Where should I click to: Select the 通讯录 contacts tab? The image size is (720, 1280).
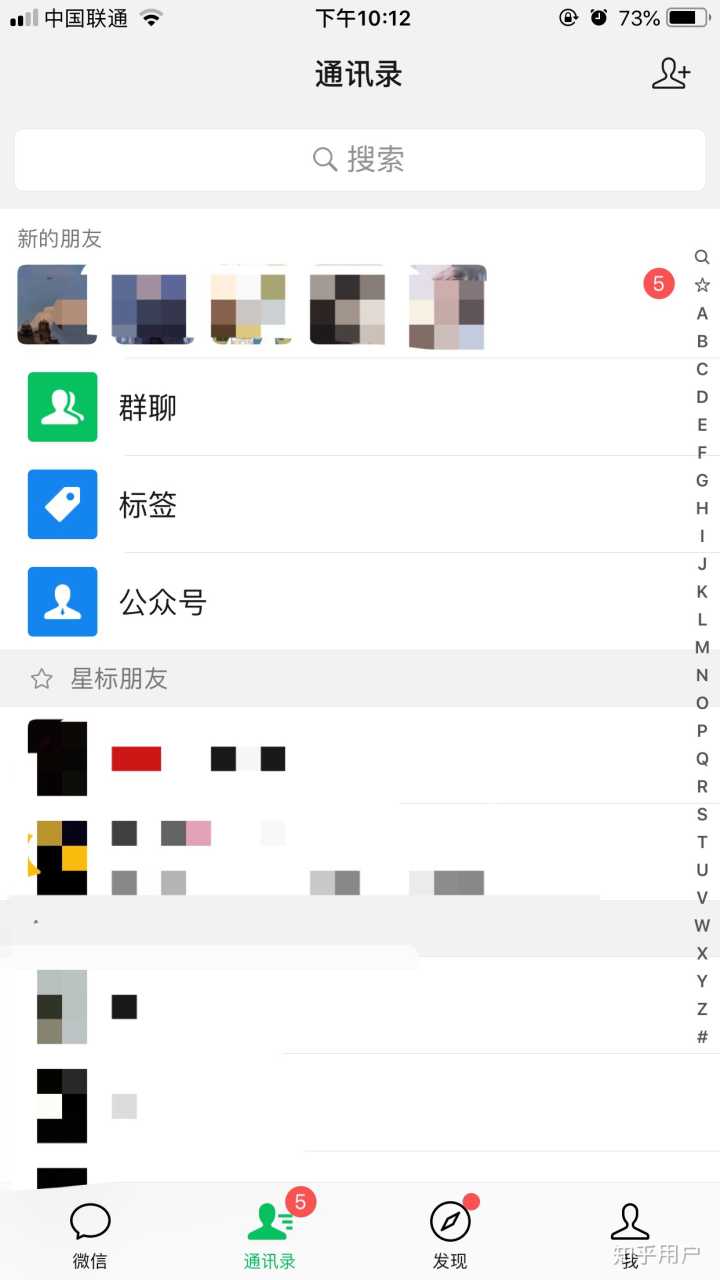tap(270, 1234)
